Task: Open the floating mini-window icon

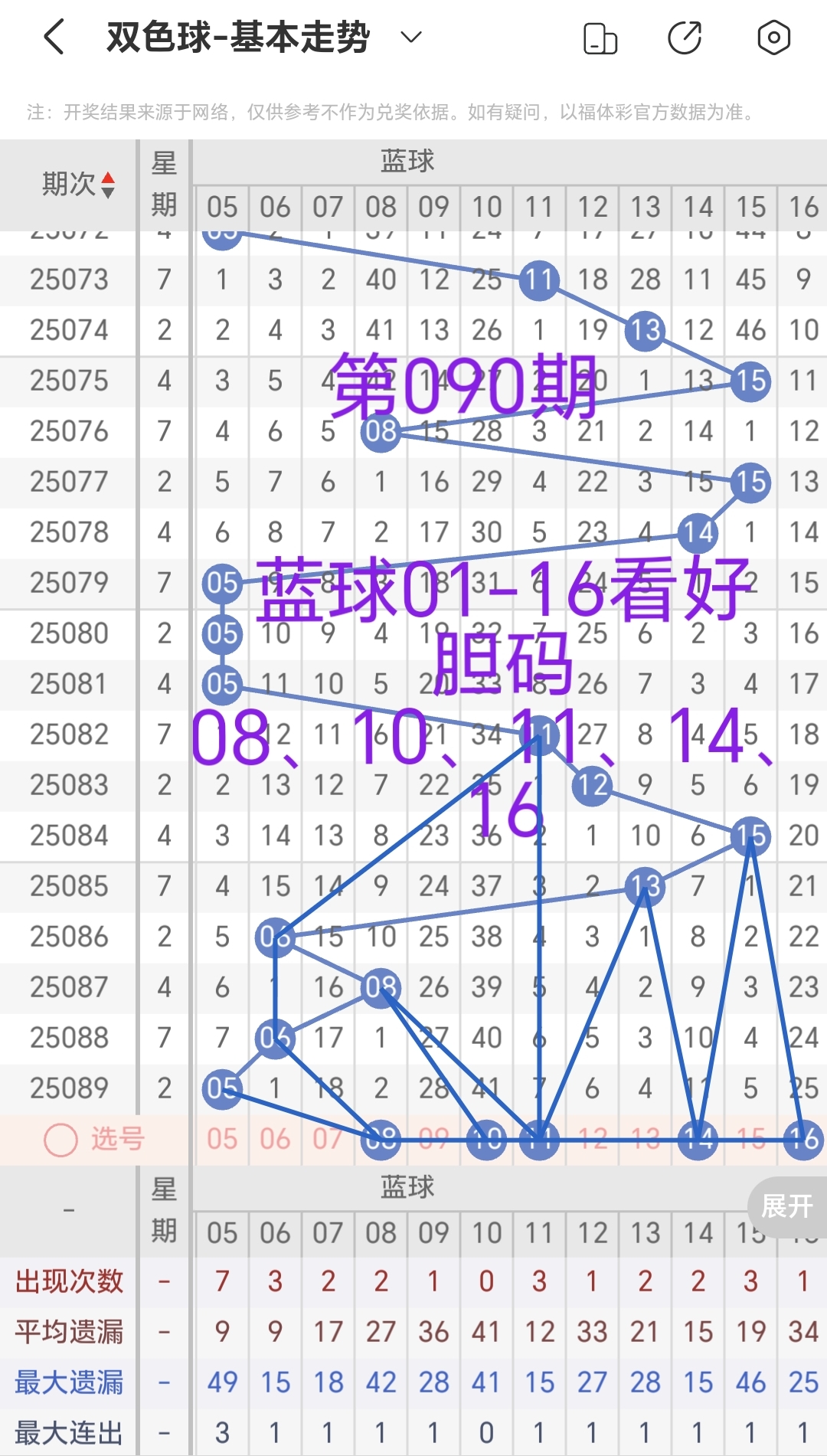Action: coord(601,35)
